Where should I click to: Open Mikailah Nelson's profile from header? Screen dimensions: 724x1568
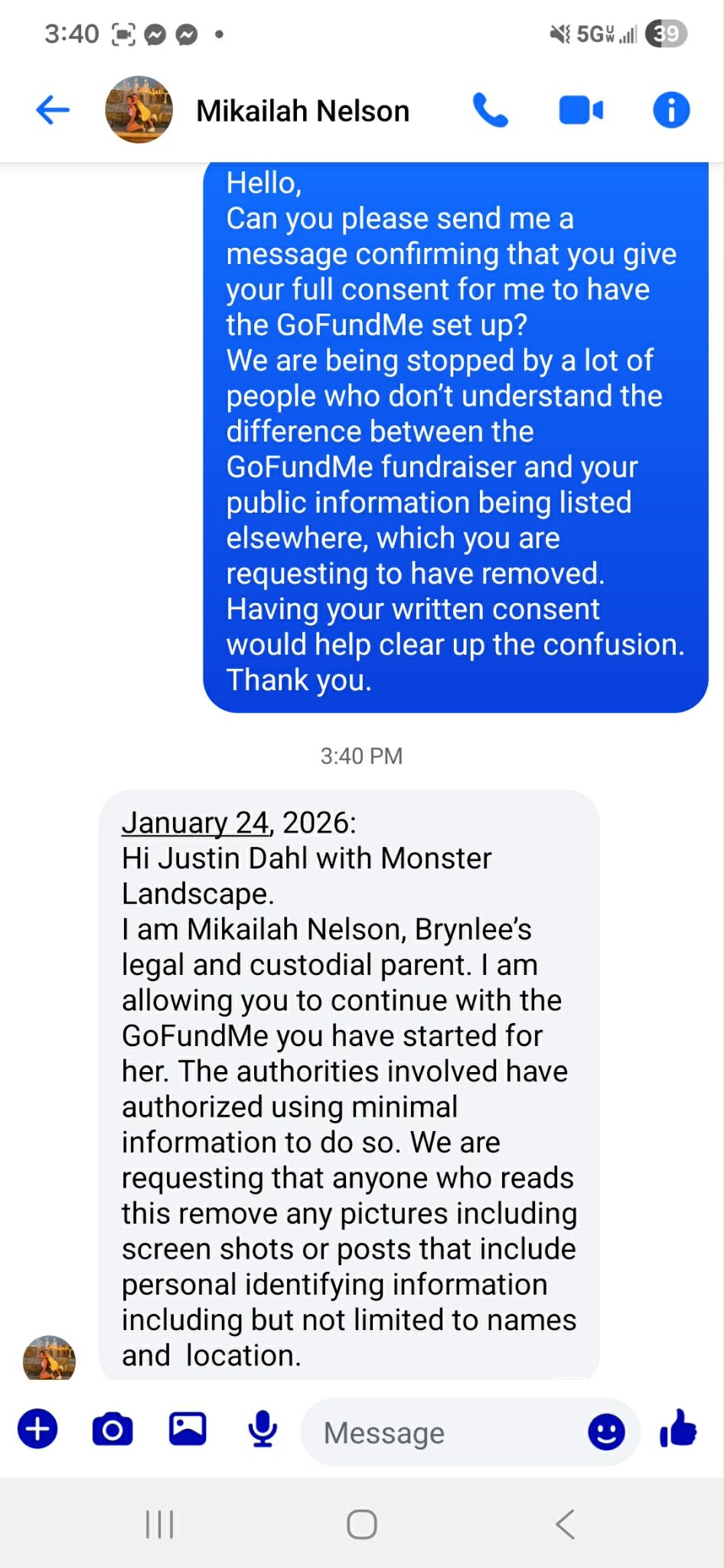point(302,111)
